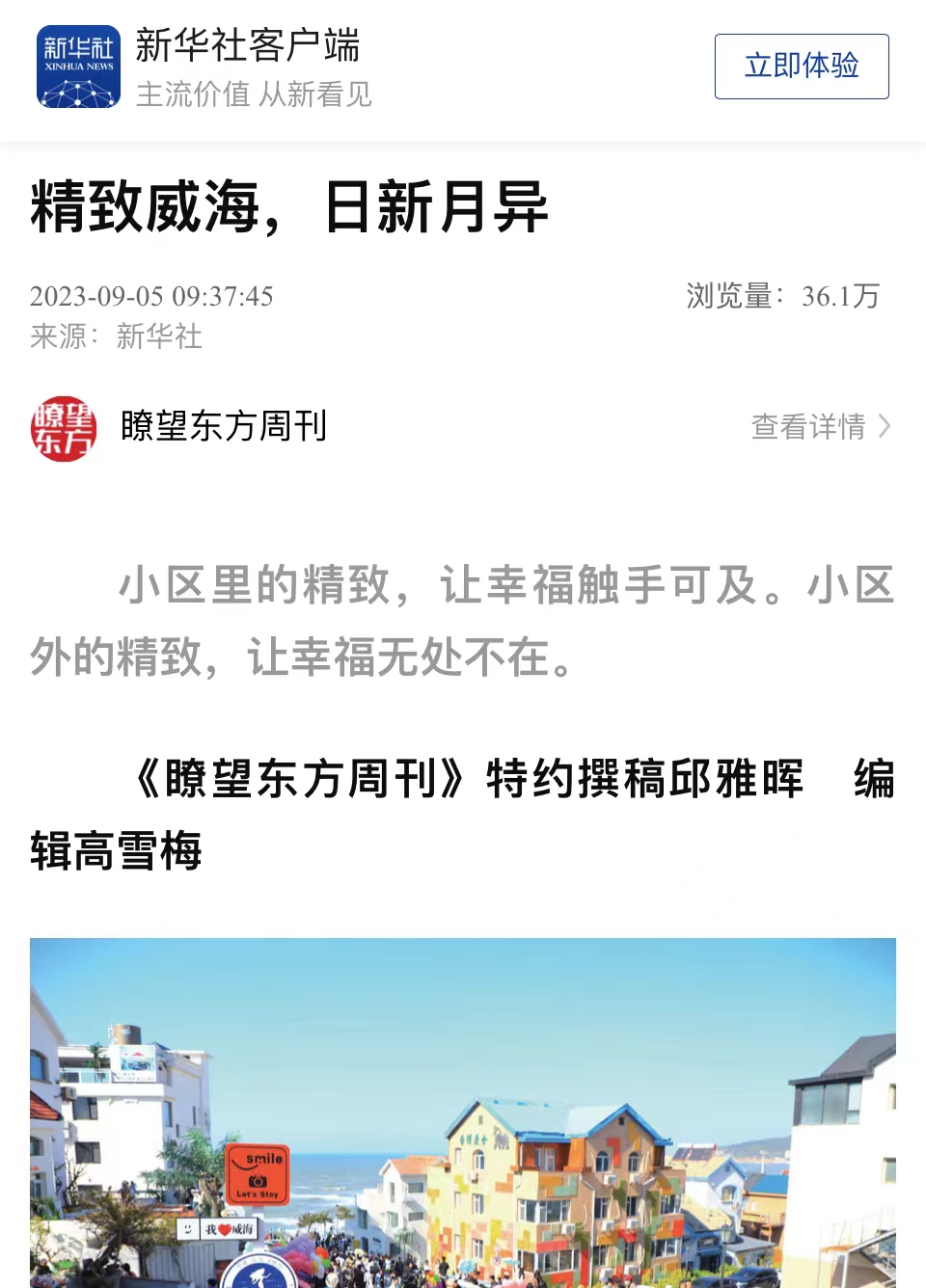The width and height of the screenshot is (926, 1288).
Task: Open 查看详情 for 瞭望东方周刊
Action: click(820, 426)
